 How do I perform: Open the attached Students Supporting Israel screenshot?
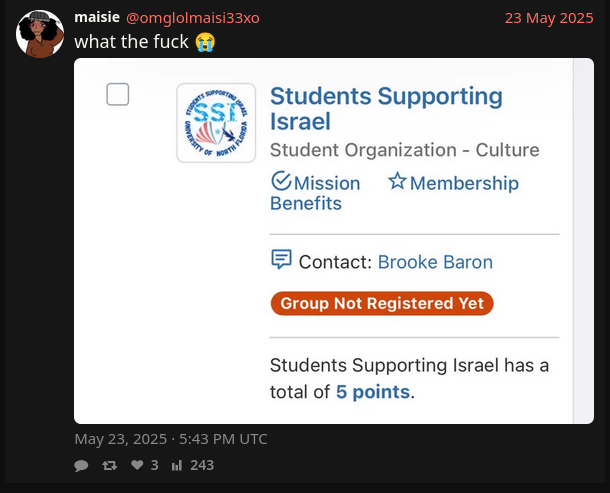click(334, 240)
